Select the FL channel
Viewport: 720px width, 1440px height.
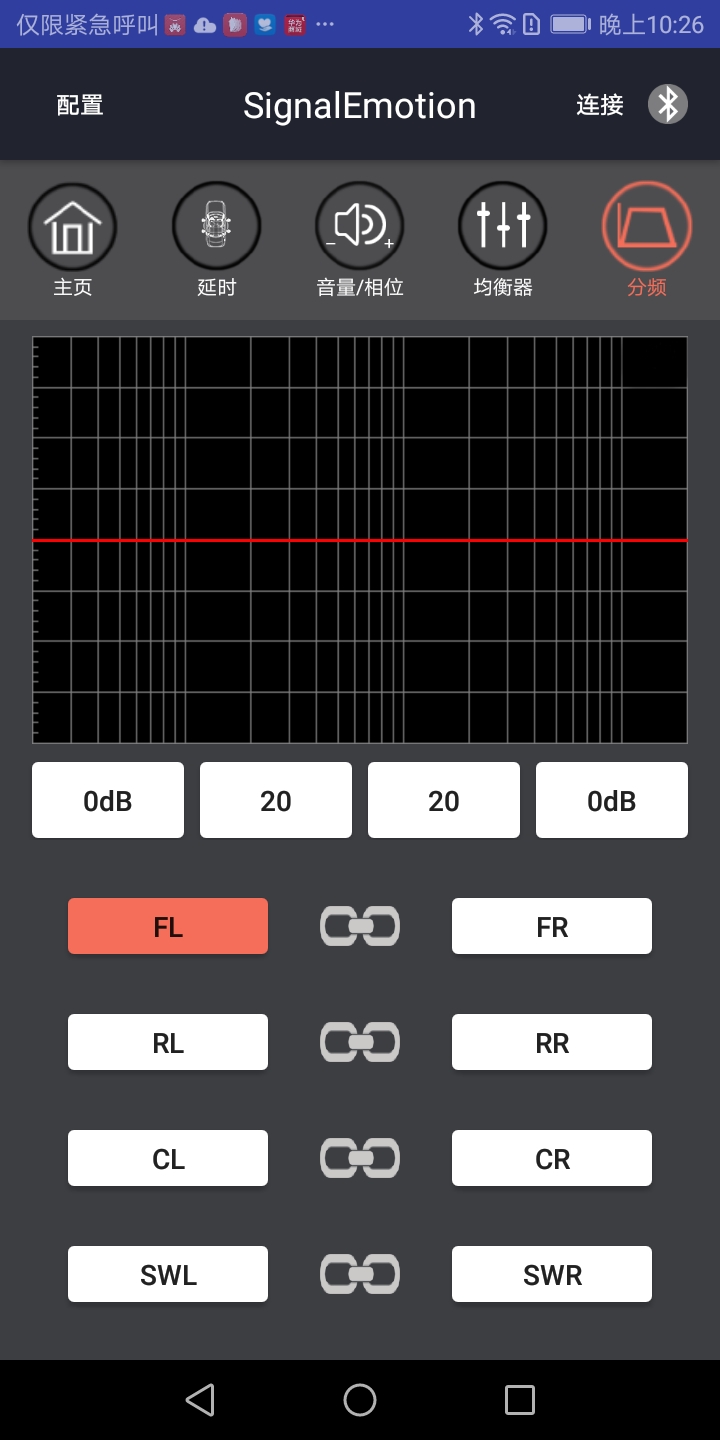click(168, 926)
